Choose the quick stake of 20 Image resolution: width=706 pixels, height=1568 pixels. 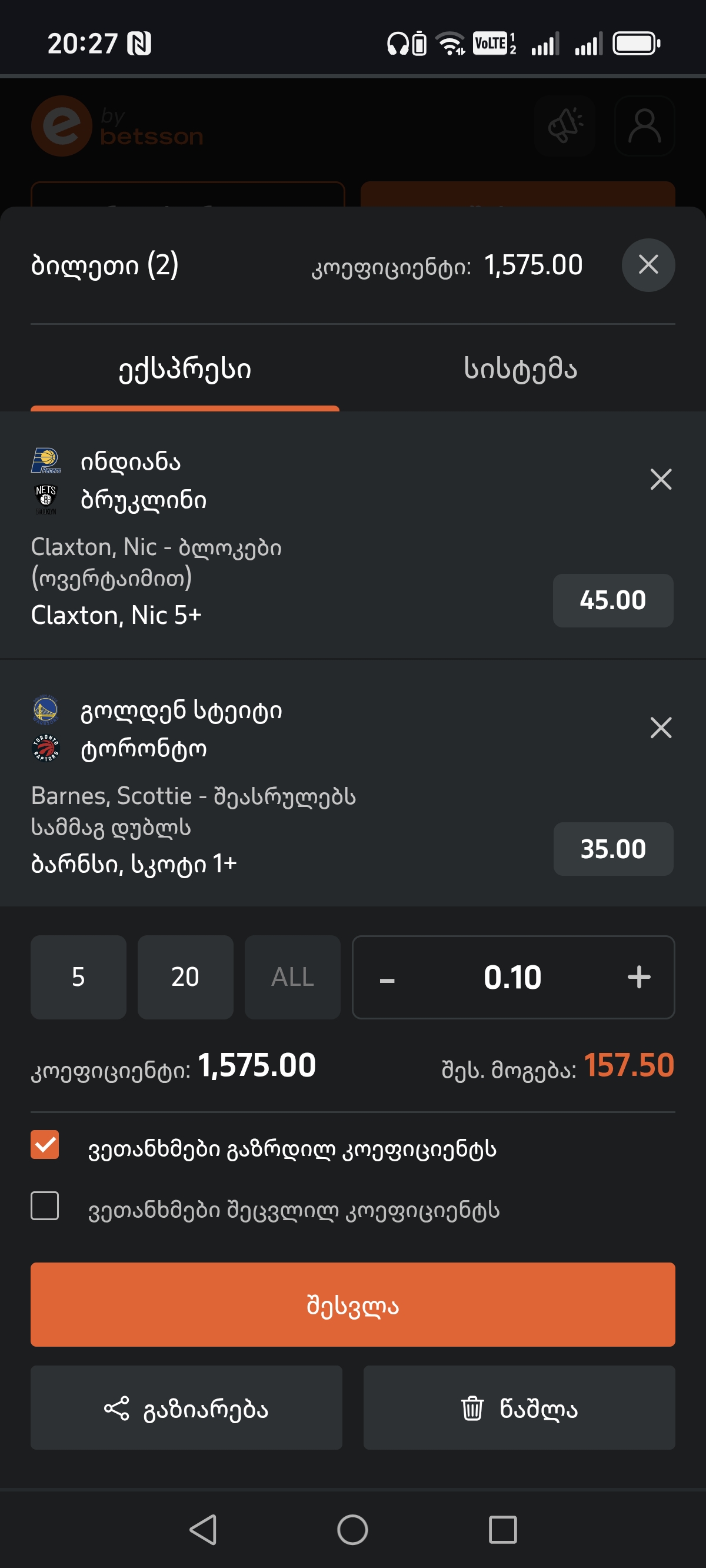[x=185, y=977]
